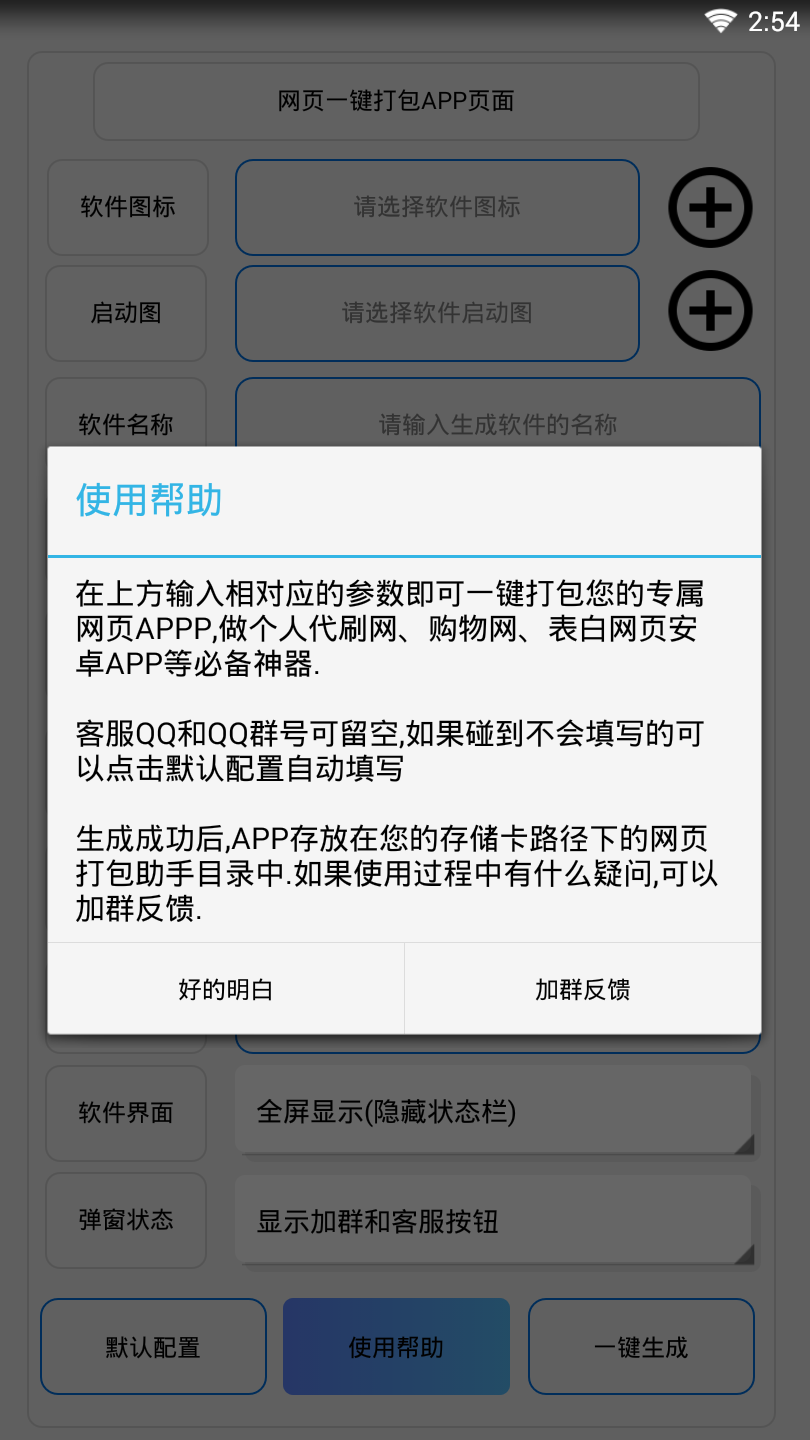Tap 加群反馈 to join feedback group
Viewport: 810px width, 1440px height.
pyautogui.click(x=582, y=989)
